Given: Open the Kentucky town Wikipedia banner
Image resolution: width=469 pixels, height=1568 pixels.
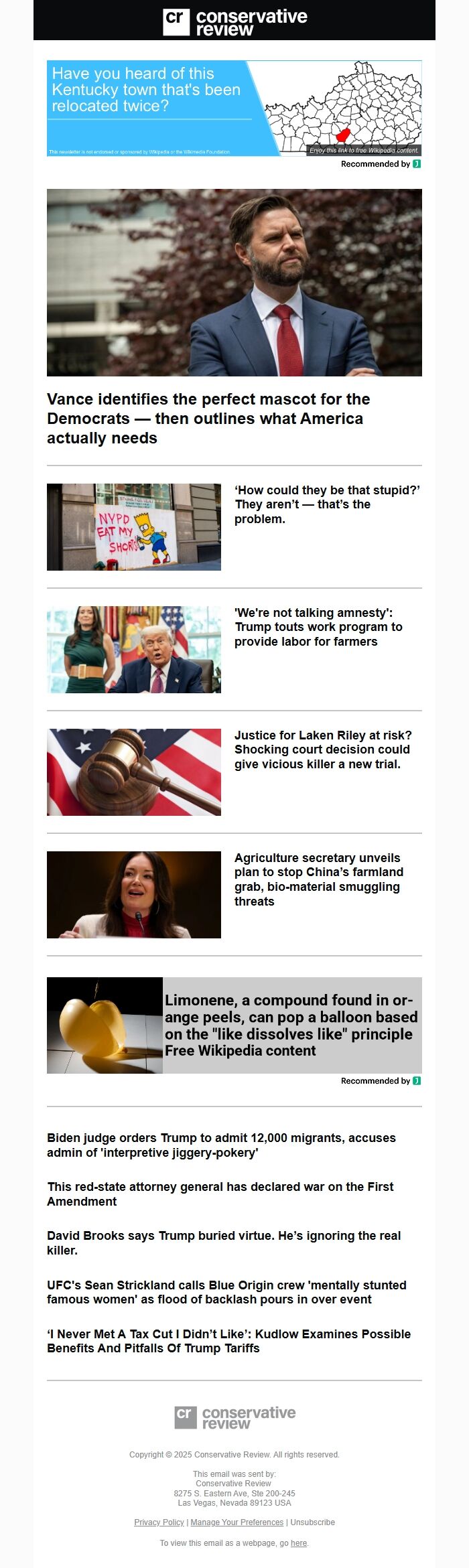Looking at the screenshot, I should tap(234, 109).
